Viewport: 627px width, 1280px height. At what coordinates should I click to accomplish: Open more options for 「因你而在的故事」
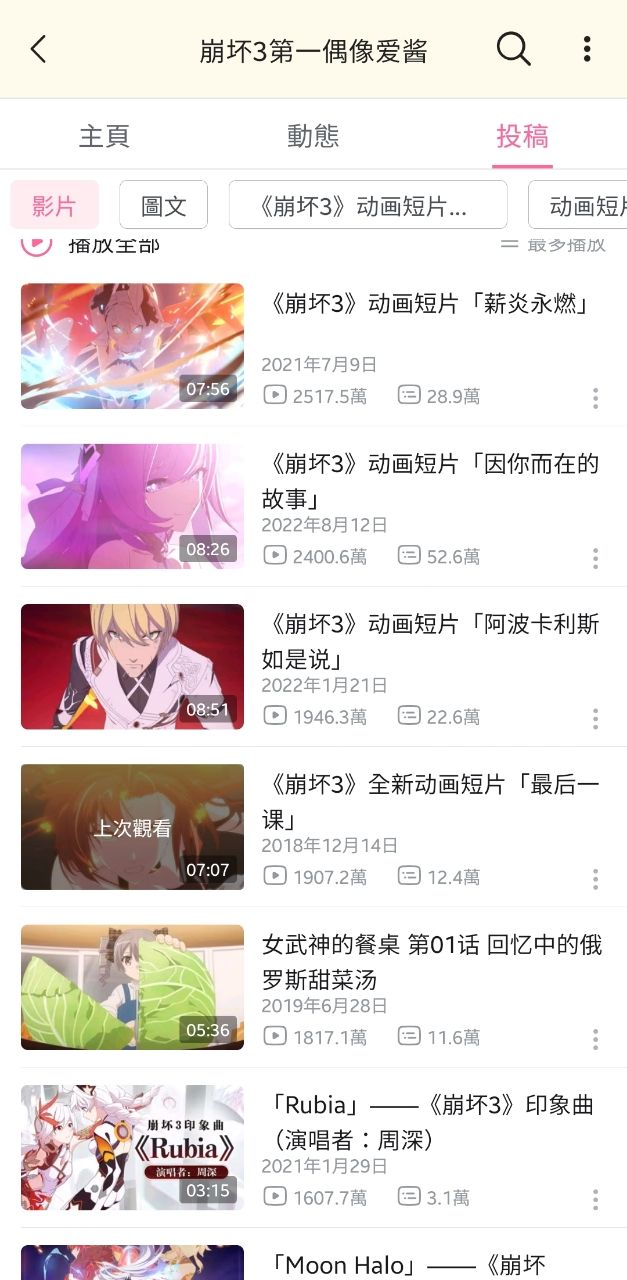(x=595, y=558)
